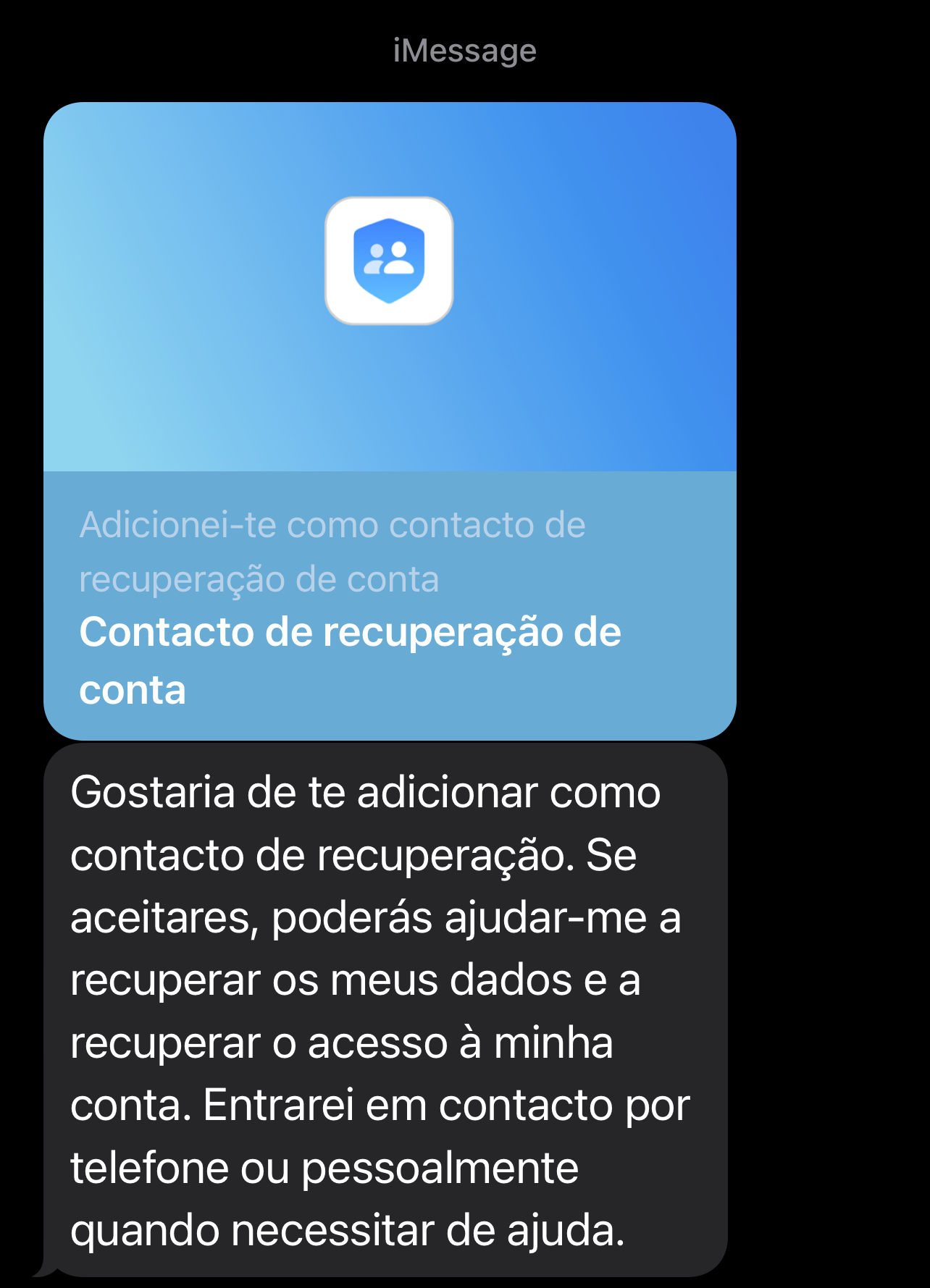Screen dimensions: 930x1288
Task: Open the 'Contacto de recuperação de conta' card
Action: tap(390, 420)
